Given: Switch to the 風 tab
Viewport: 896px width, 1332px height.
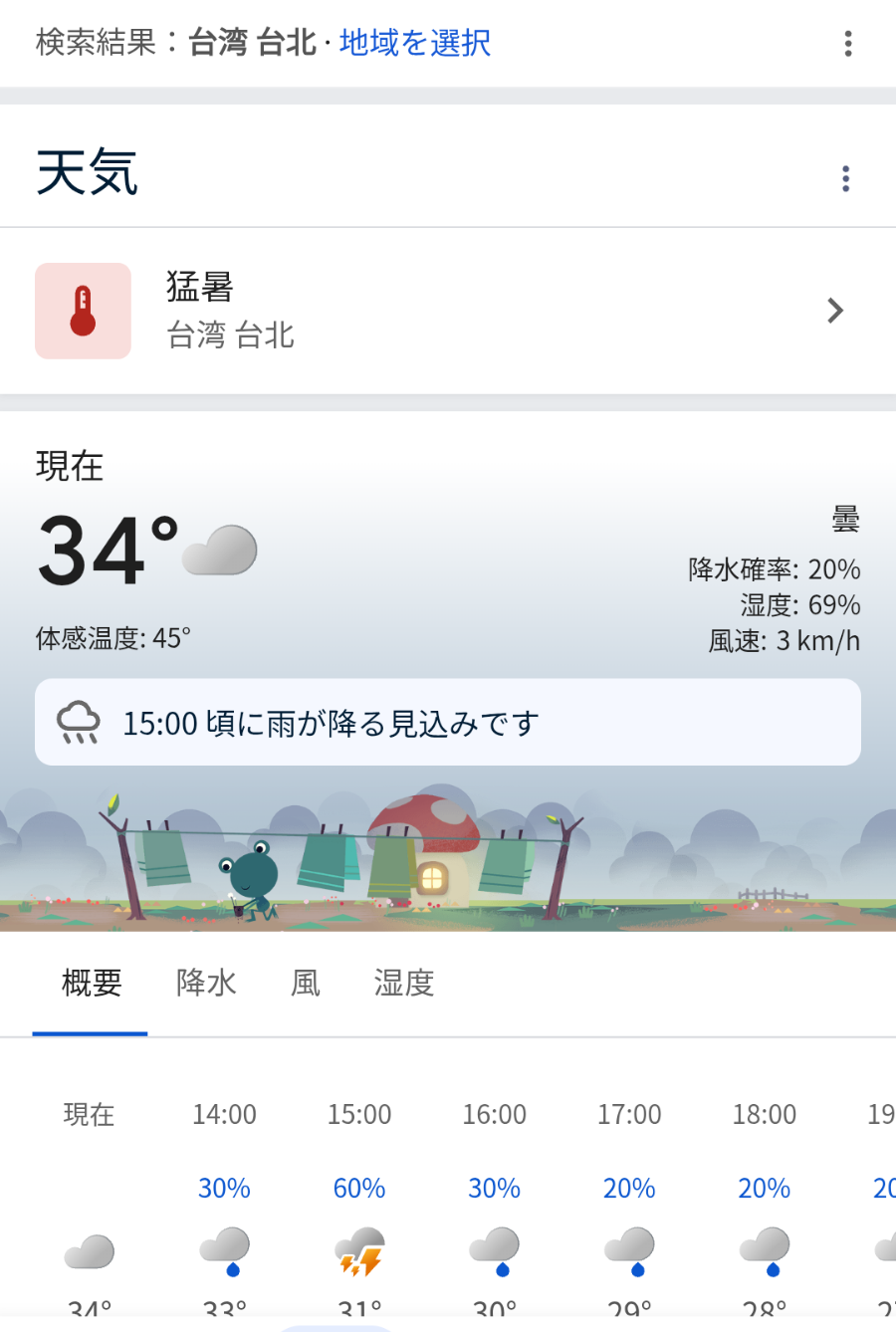Looking at the screenshot, I should 306,984.
